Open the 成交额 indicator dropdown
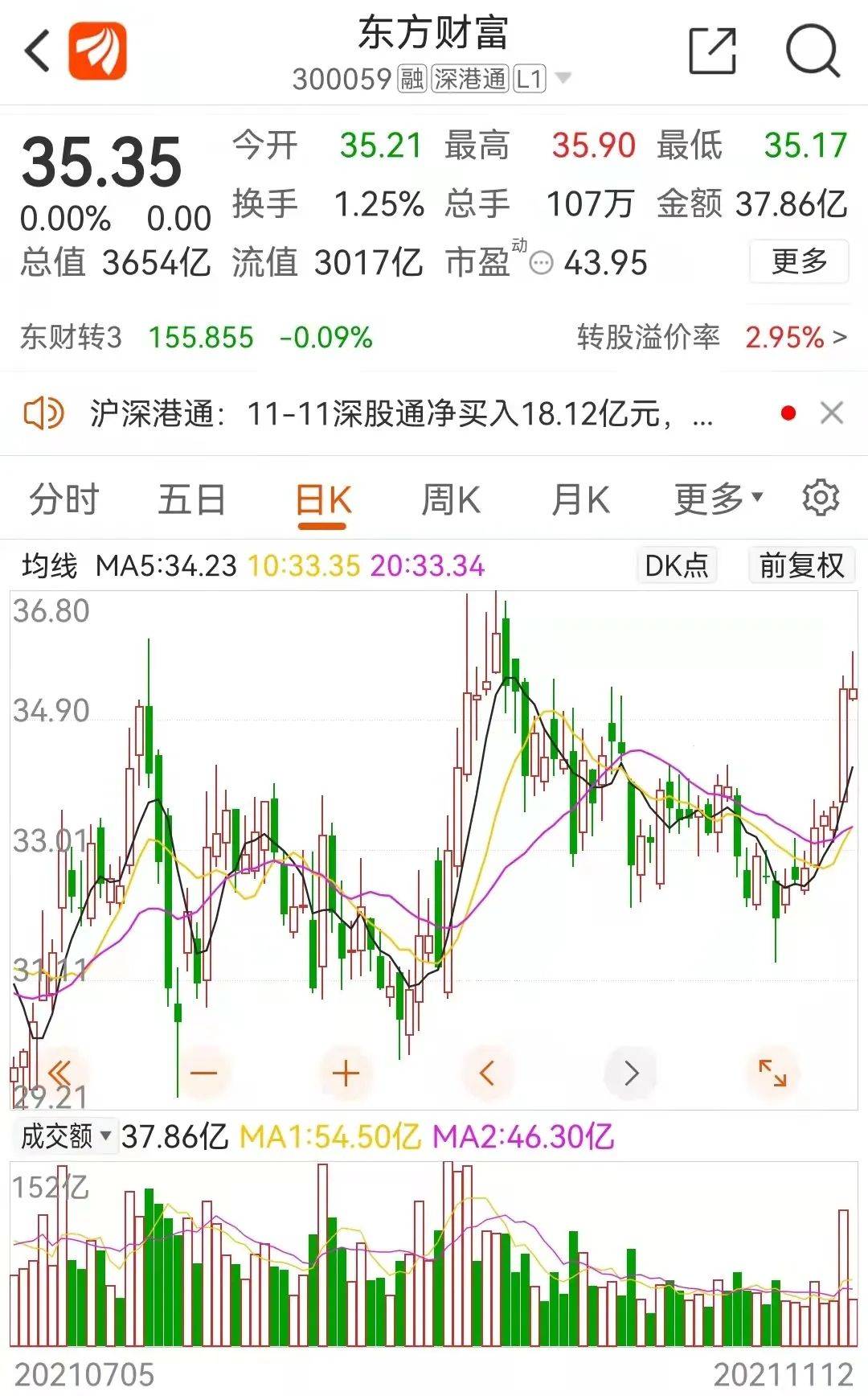This screenshot has width=868, height=1396. point(65,1136)
